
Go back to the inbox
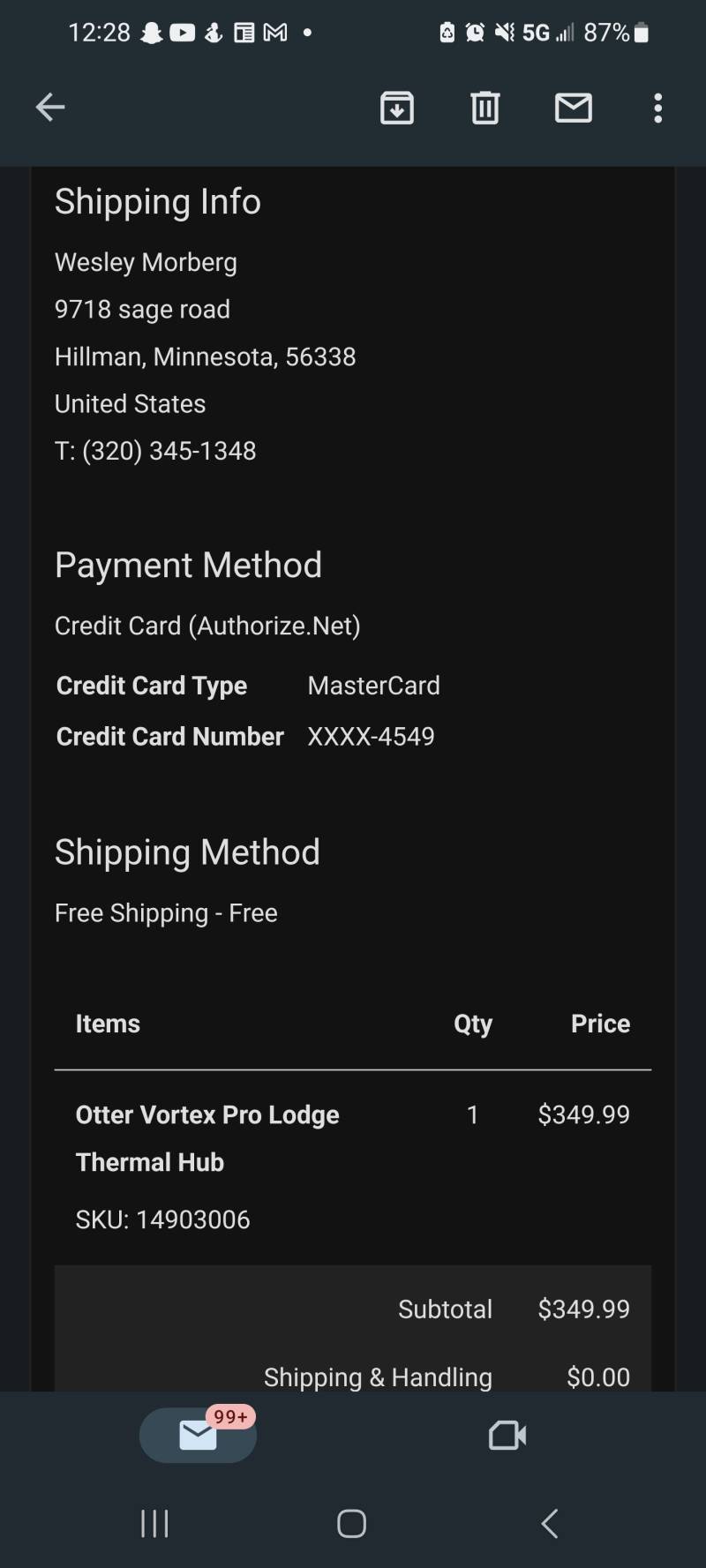[50, 108]
